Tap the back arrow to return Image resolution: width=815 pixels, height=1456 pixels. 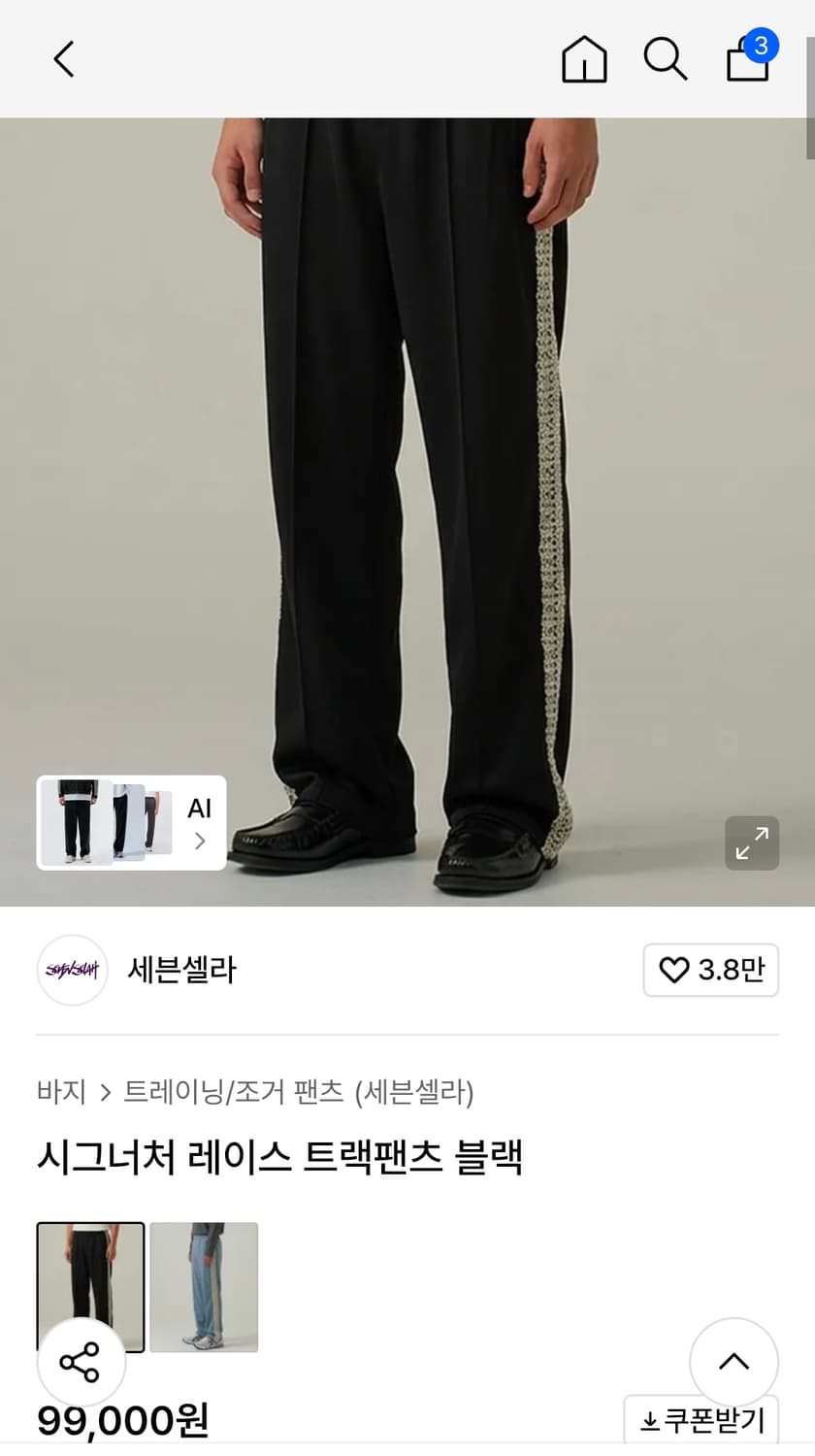point(63,58)
